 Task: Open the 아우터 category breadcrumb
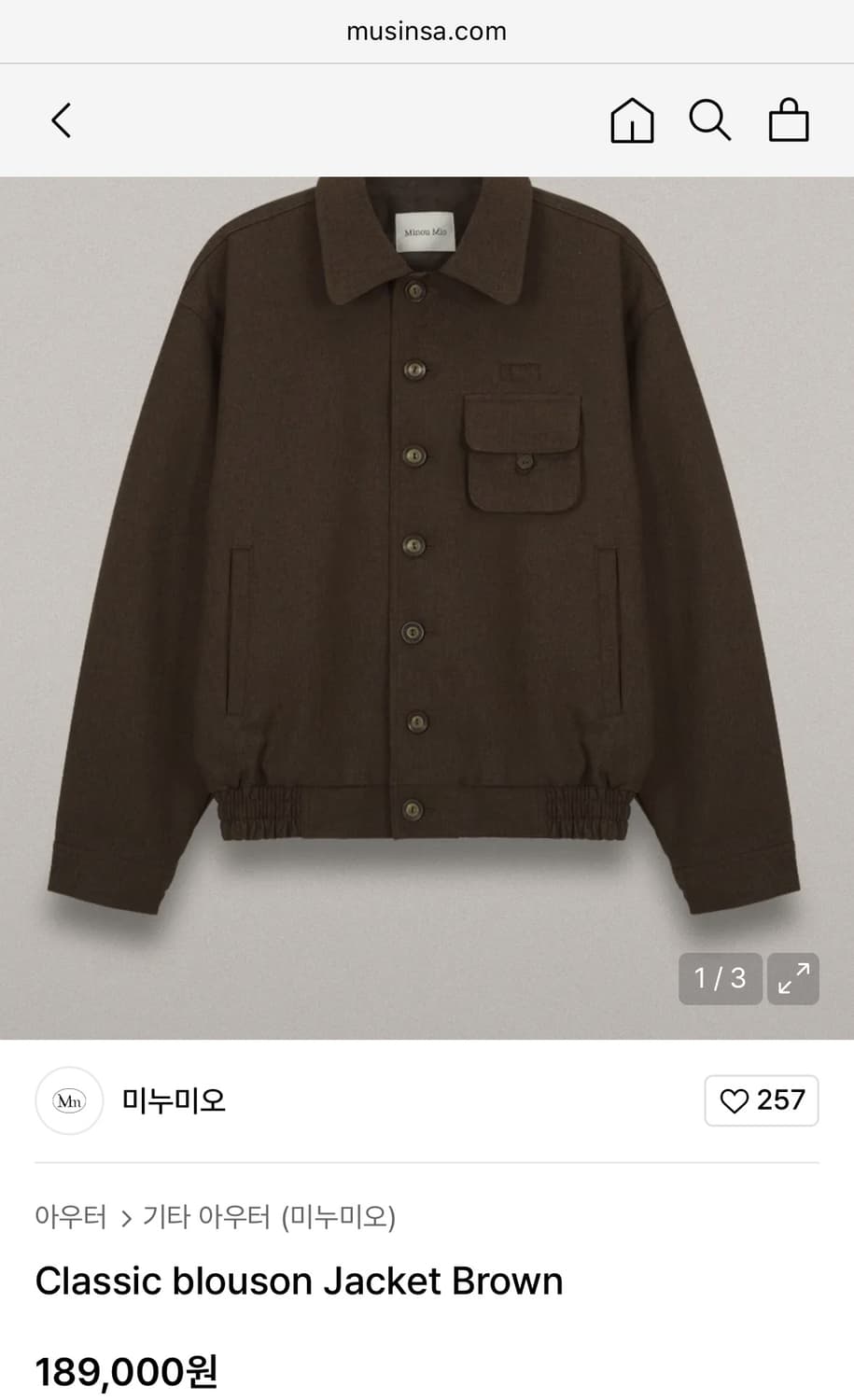(x=70, y=1217)
